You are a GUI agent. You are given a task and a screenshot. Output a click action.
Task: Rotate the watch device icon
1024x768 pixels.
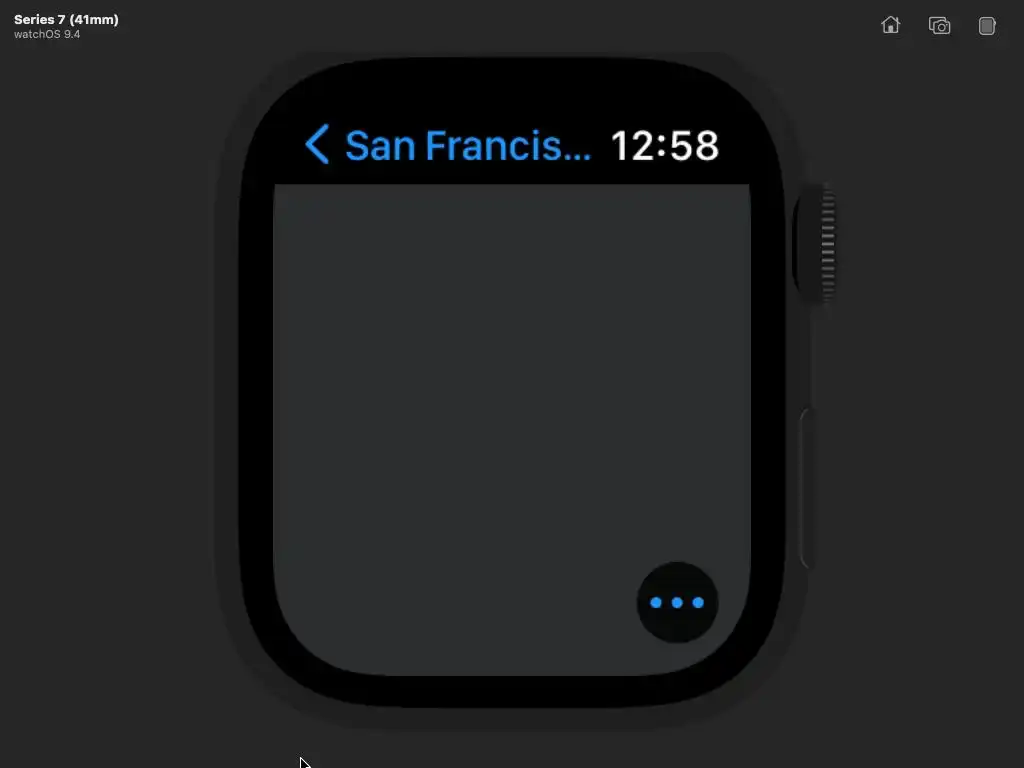coord(987,26)
